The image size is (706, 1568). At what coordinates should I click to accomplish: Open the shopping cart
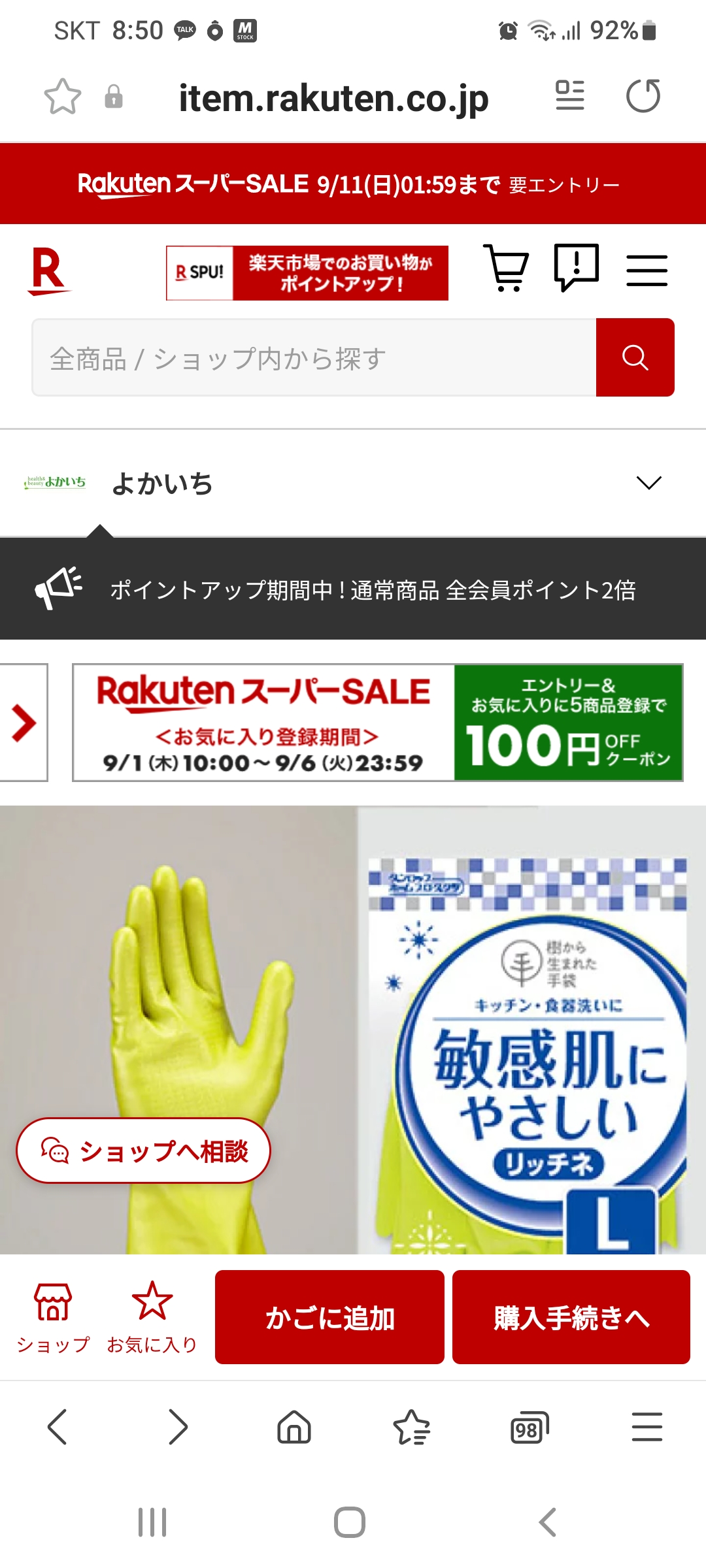tap(505, 268)
